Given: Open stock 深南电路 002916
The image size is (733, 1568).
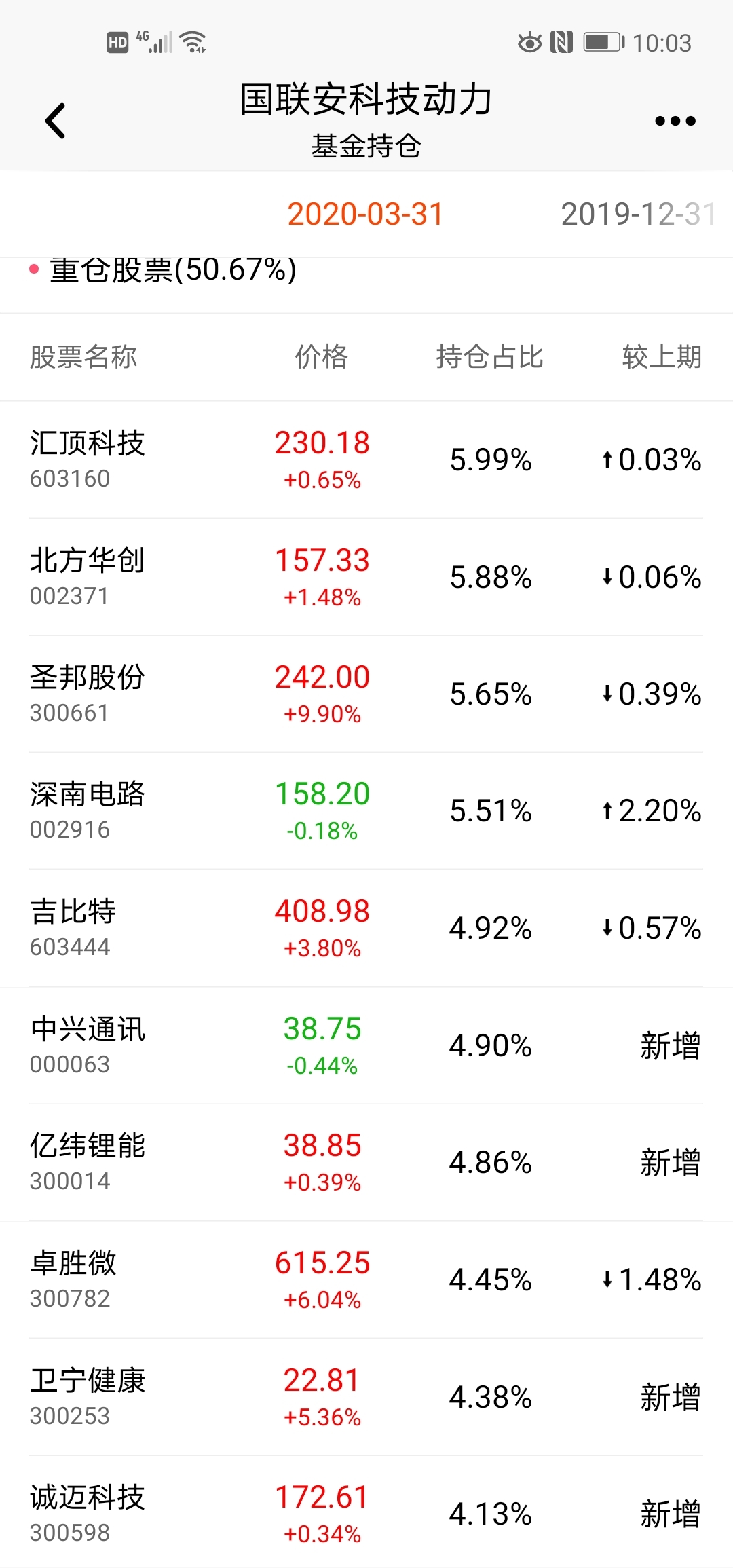Looking at the screenshot, I should click(366, 811).
